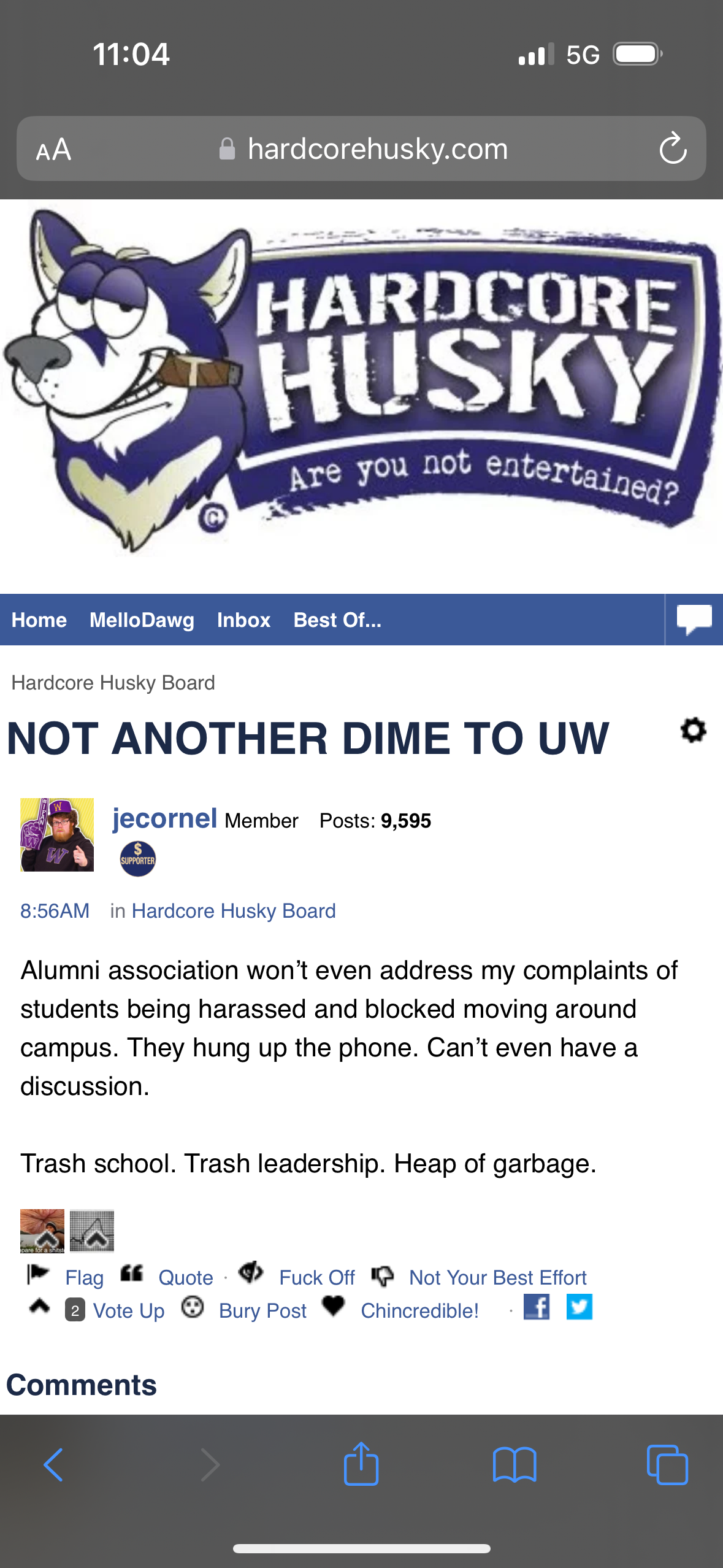This screenshot has width=723, height=1568.
Task: Open the Inbox
Action: pyautogui.click(x=243, y=620)
